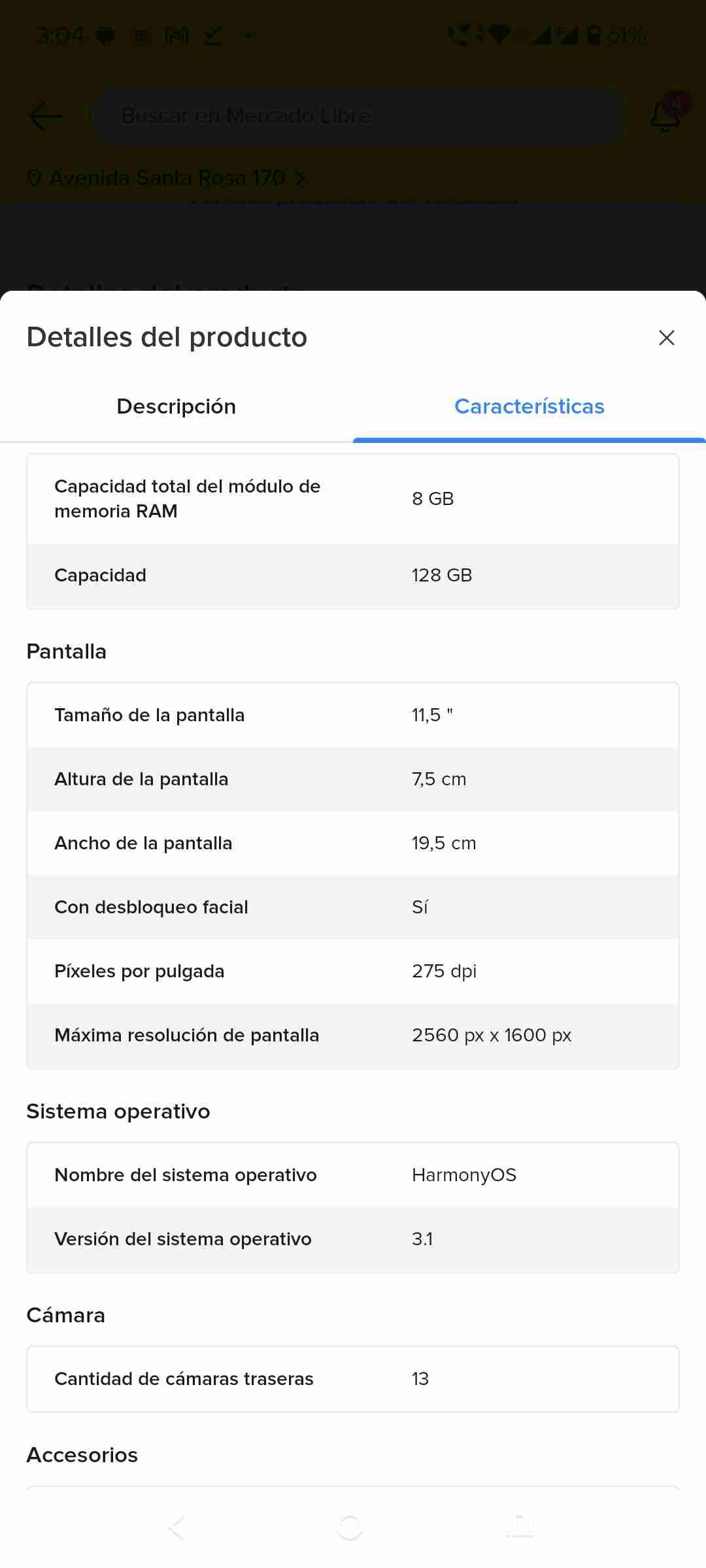This screenshot has width=706, height=1568.
Task: Tap the Nombre del sistema operativo row
Action: [x=353, y=1174]
